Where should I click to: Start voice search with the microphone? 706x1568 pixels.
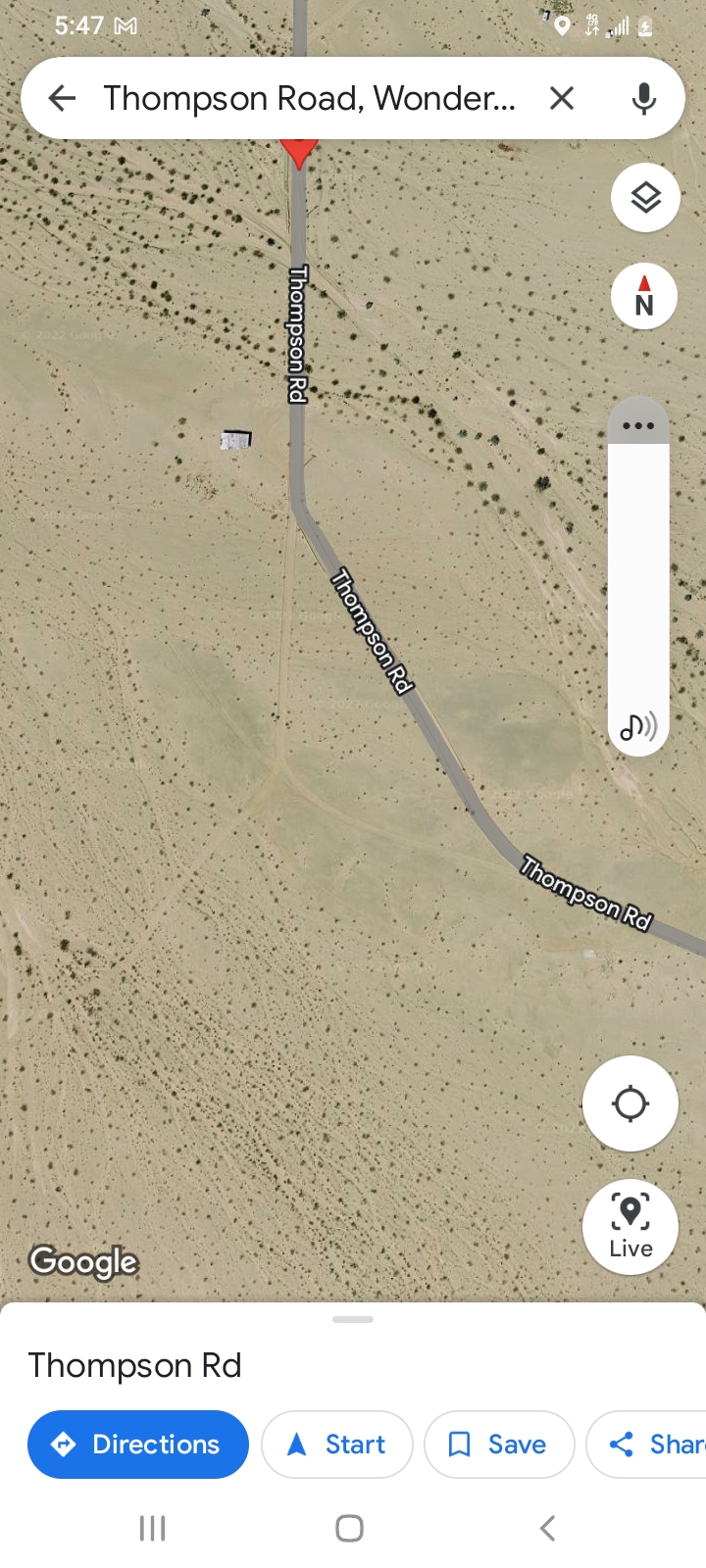(643, 98)
